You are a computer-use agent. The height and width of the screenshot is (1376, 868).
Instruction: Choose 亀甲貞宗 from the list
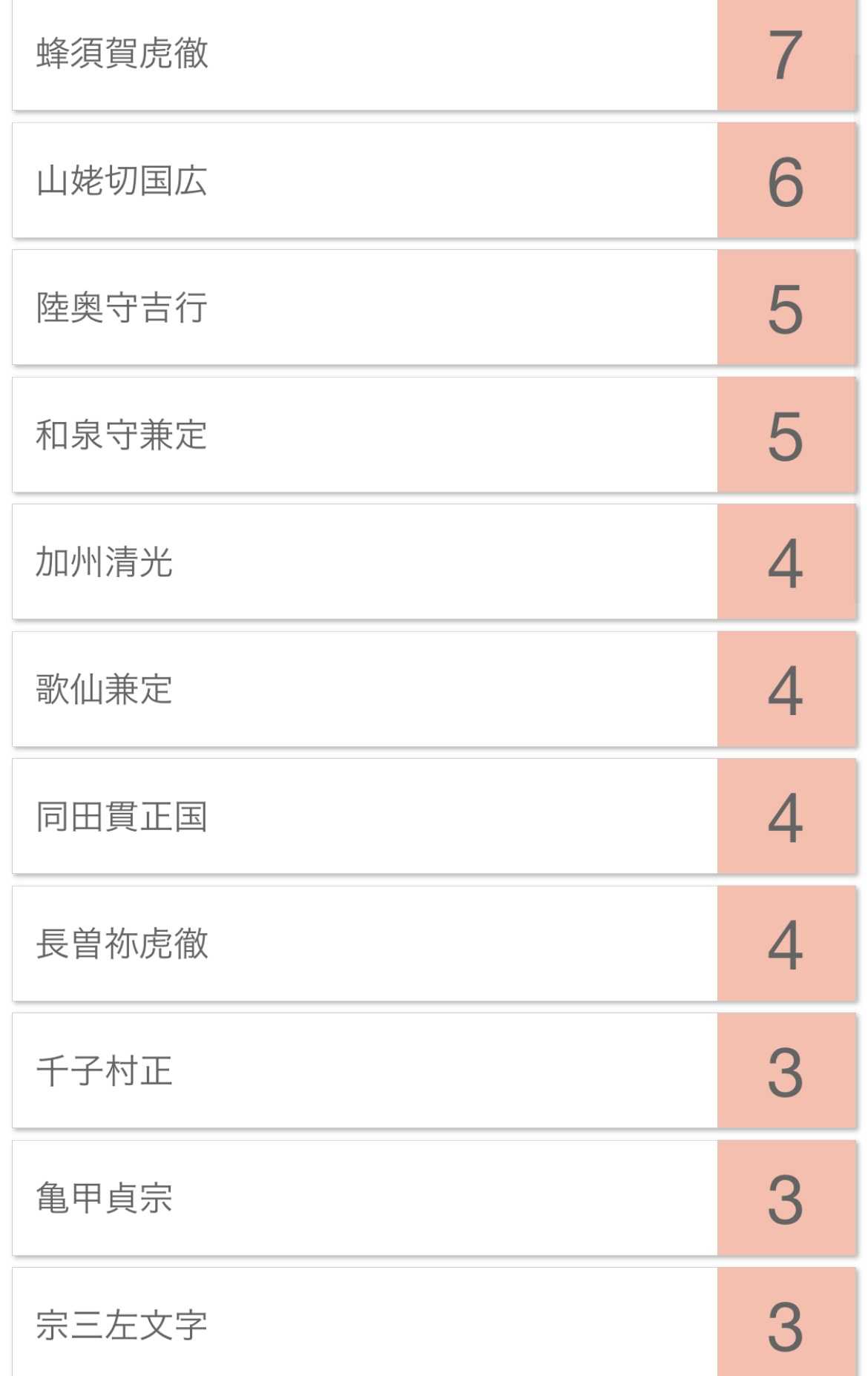tap(364, 1198)
